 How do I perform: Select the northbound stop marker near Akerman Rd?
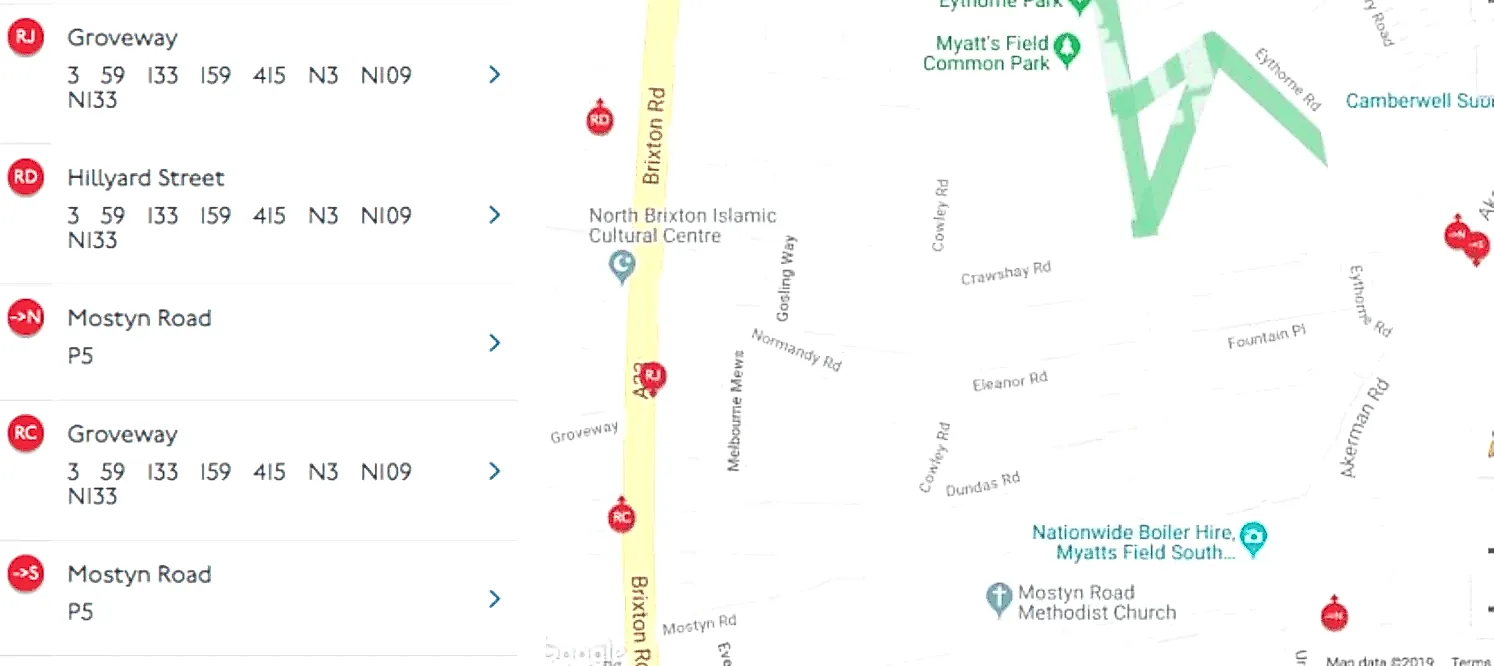tap(1457, 234)
